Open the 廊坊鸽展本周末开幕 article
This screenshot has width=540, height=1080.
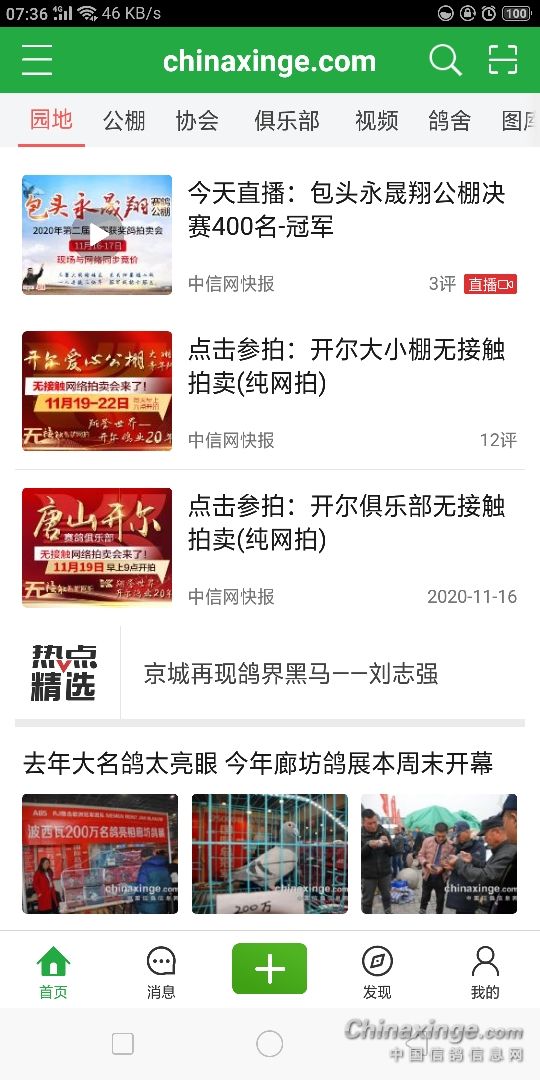pos(258,763)
